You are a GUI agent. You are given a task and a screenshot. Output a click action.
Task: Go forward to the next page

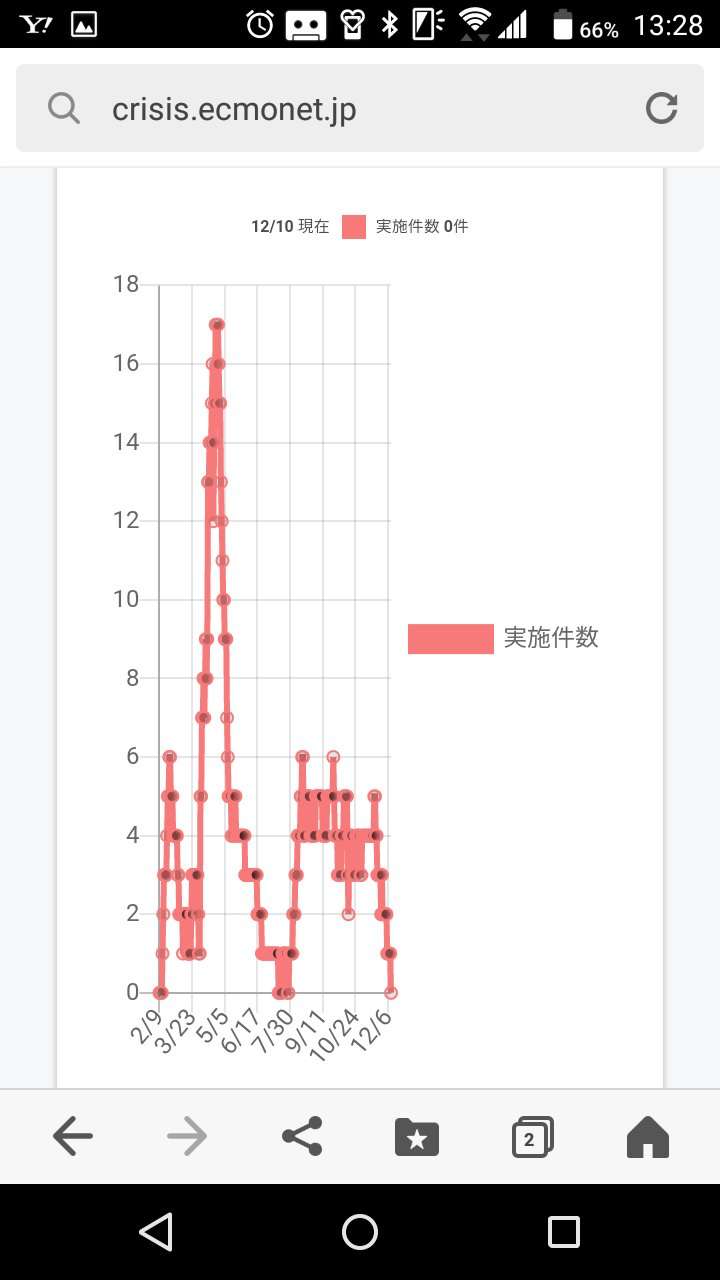pyautogui.click(x=187, y=1136)
